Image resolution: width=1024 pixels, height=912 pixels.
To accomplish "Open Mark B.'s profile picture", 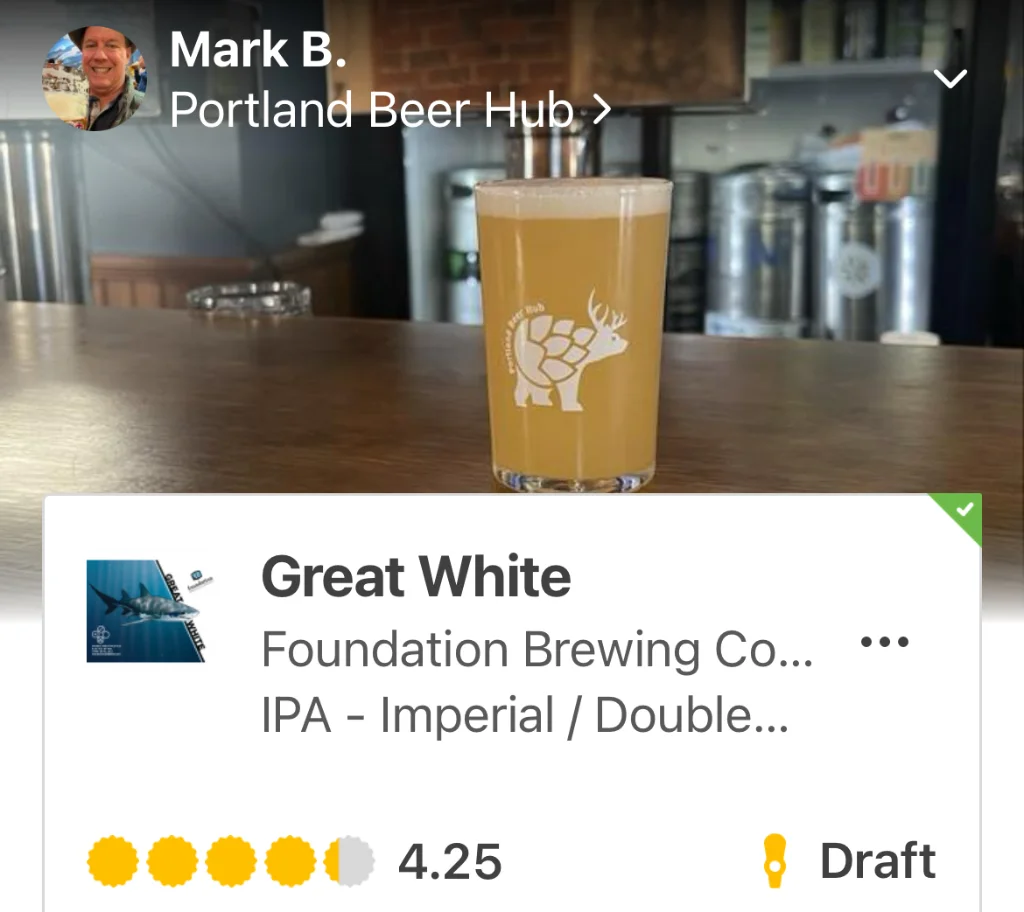I will coord(94,79).
